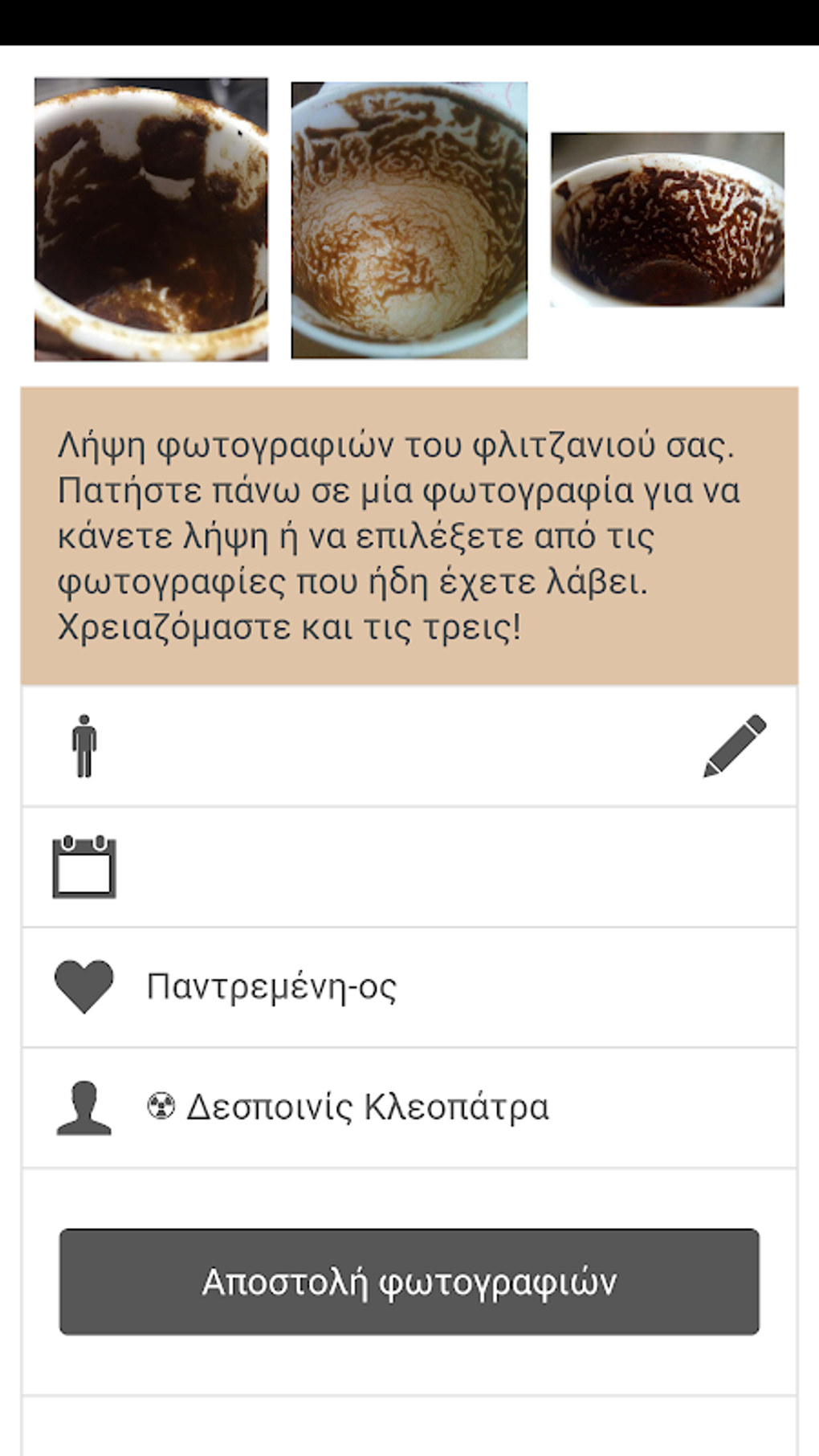The image size is (819, 1456).
Task: Choose reader Δεσποινίς Κλεοπάτρα row
Action: click(409, 1107)
